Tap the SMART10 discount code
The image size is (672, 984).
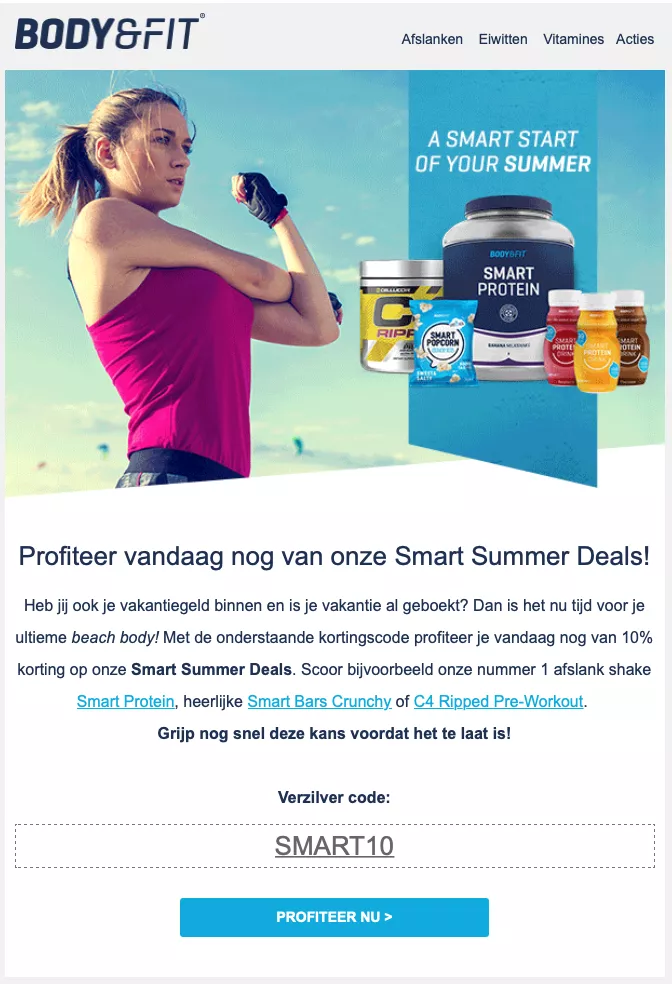coord(334,846)
